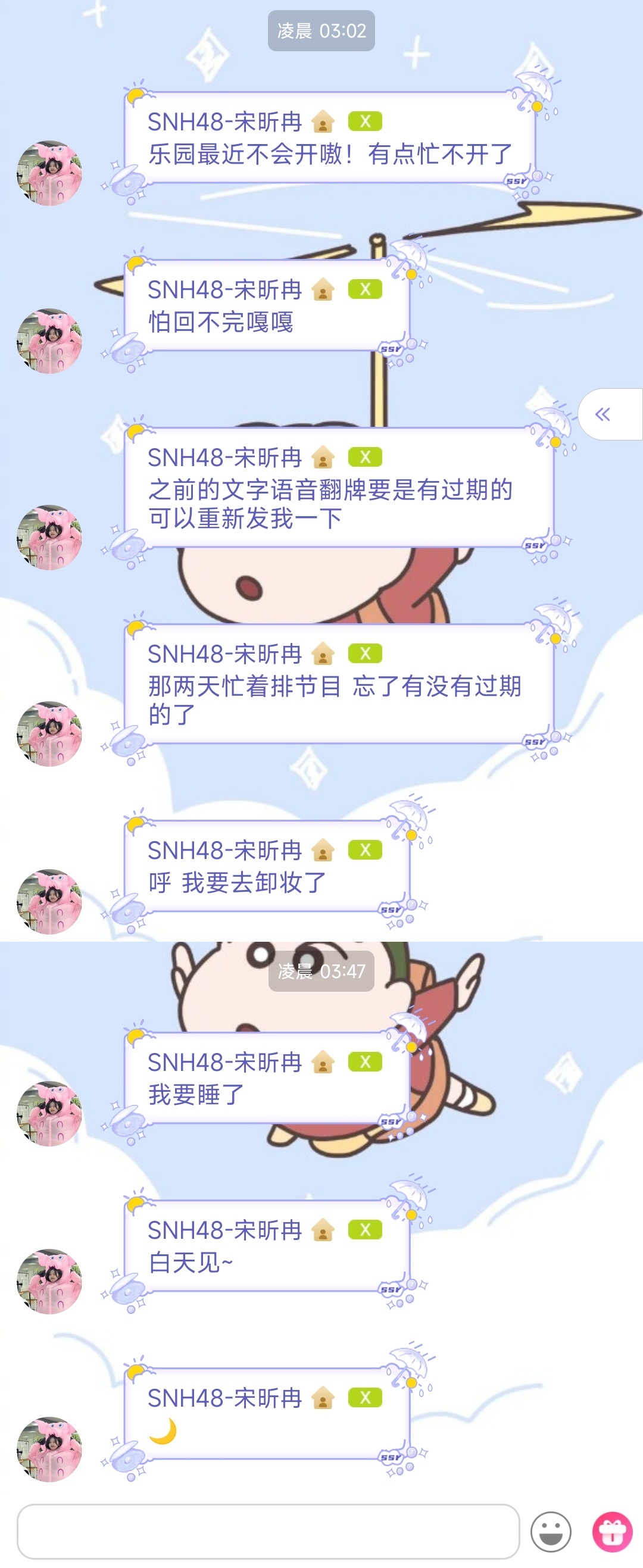The height and width of the screenshot is (1568, 643).
Task: Open the emoji picker
Action: (x=551, y=1532)
